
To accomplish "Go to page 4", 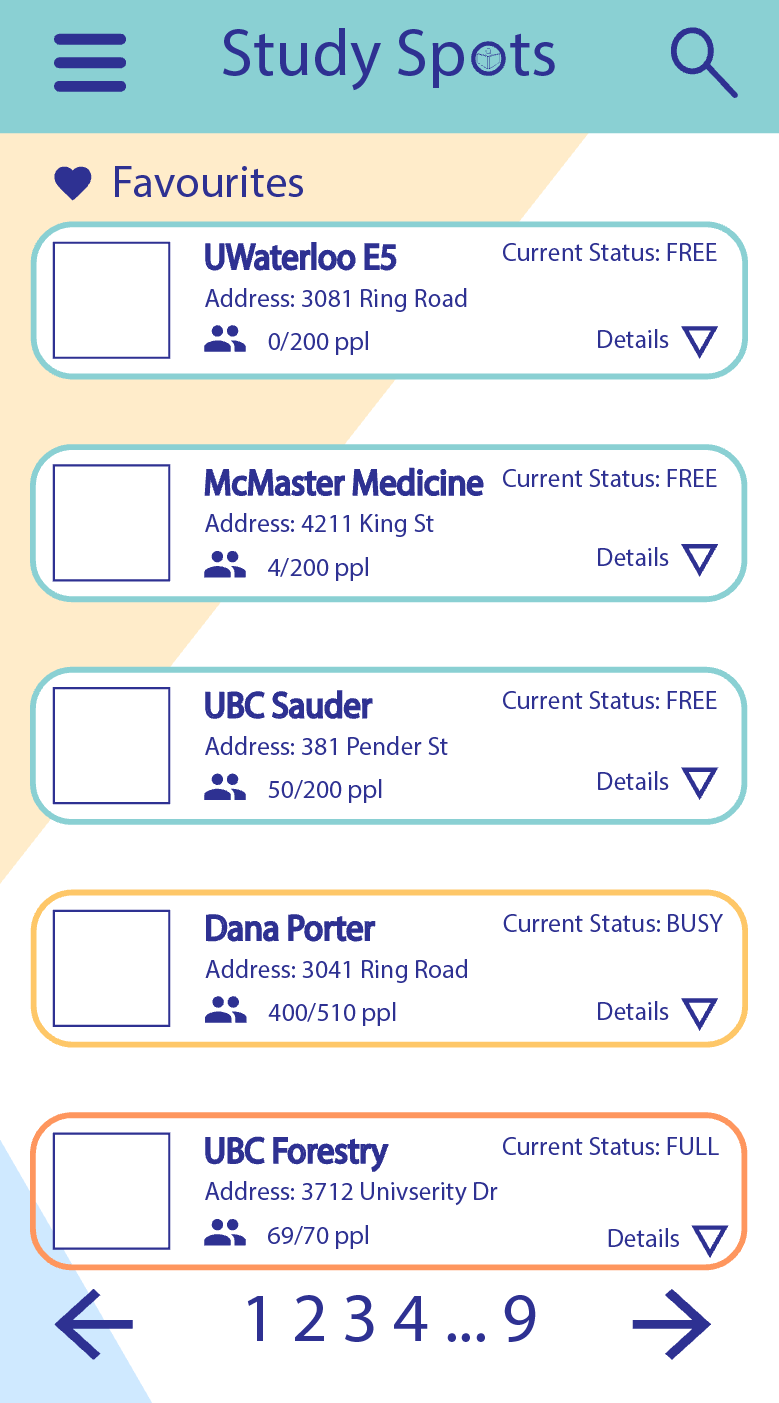I will (x=410, y=1319).
